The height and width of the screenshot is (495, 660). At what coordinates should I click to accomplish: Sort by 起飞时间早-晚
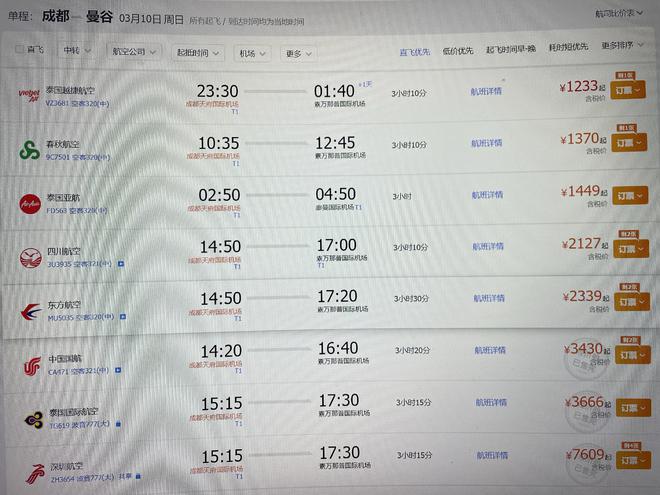click(x=511, y=48)
